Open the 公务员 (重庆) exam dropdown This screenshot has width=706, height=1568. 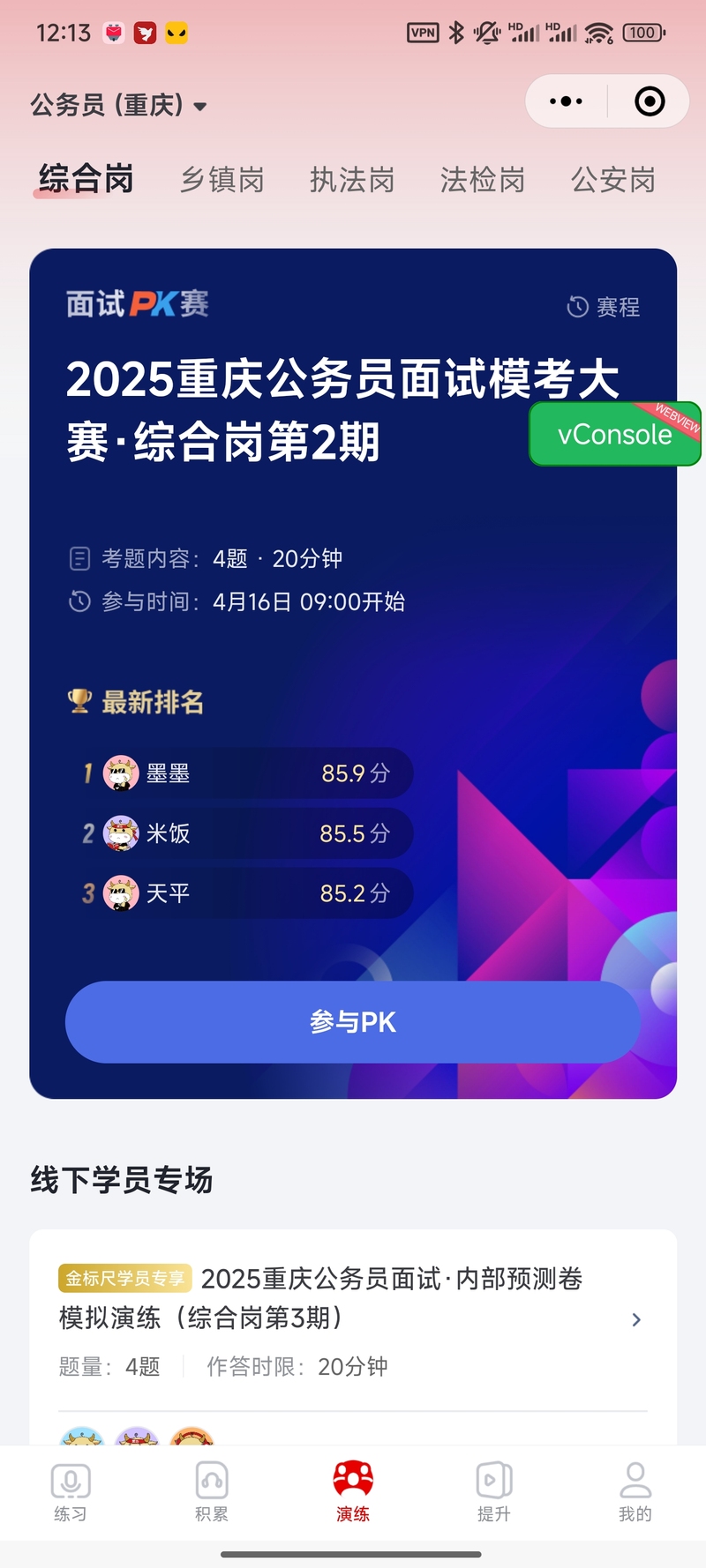[118, 106]
